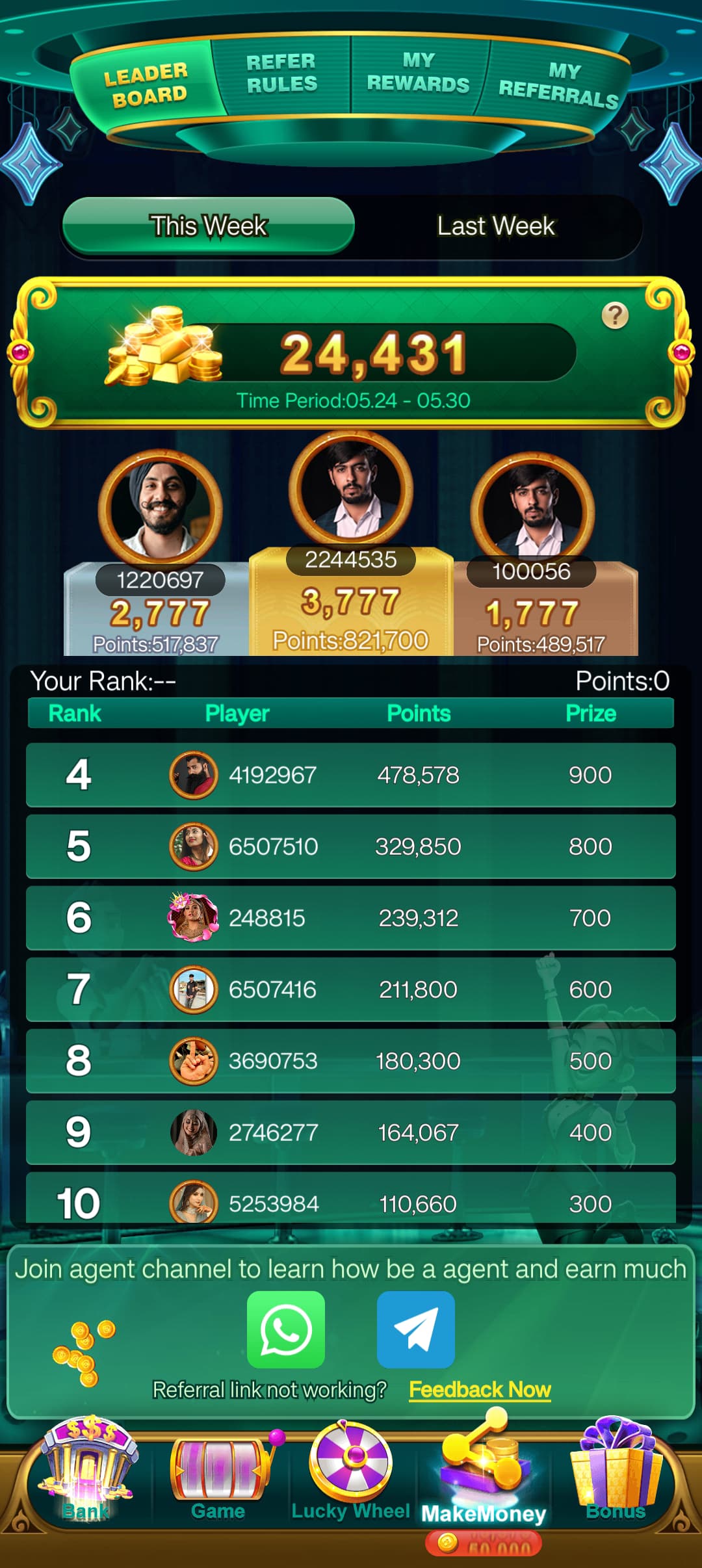Image resolution: width=702 pixels, height=1568 pixels.
Task: Open the Bonus section
Action: click(616, 1470)
